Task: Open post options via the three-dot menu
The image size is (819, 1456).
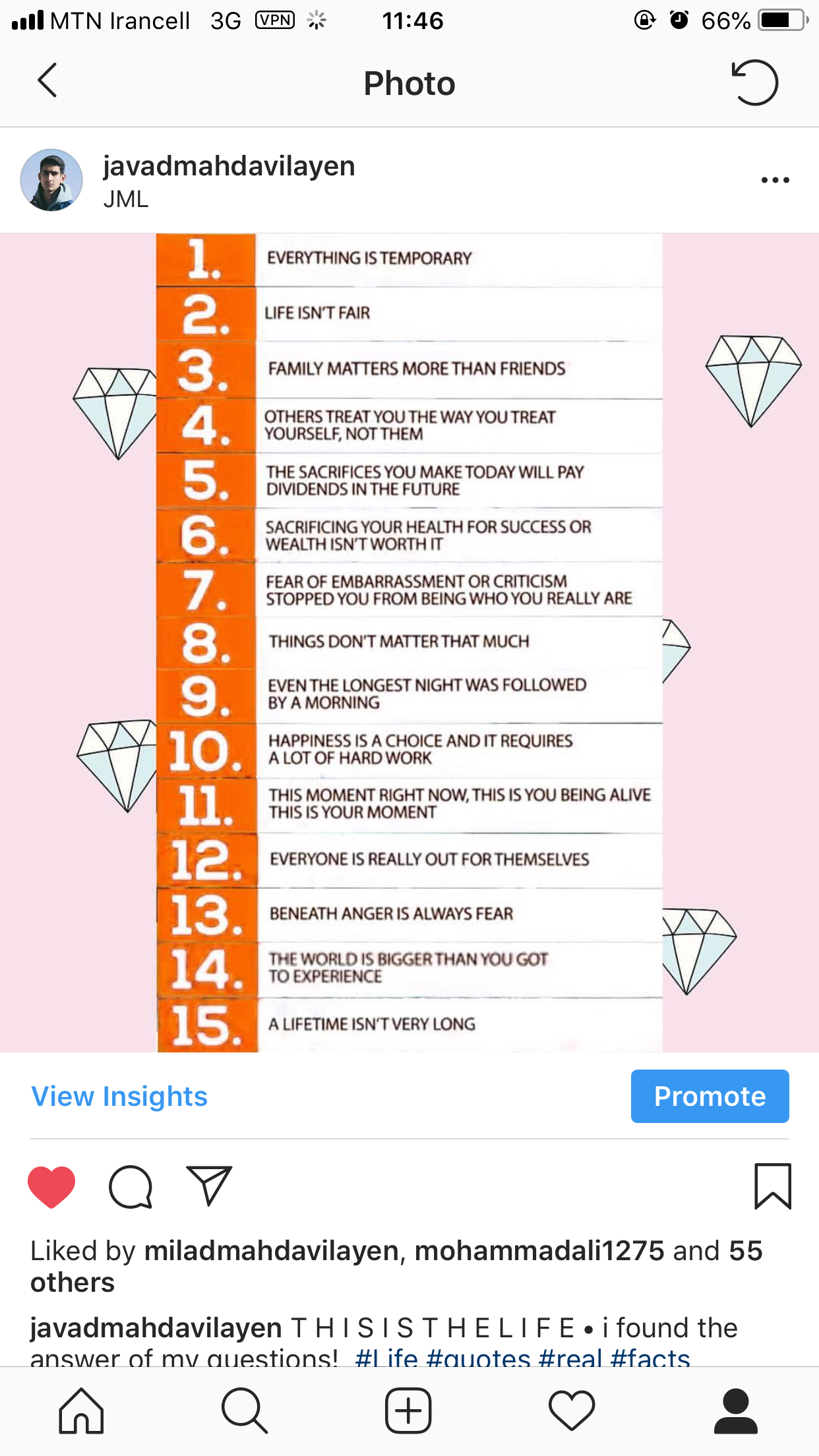Action: click(x=775, y=179)
